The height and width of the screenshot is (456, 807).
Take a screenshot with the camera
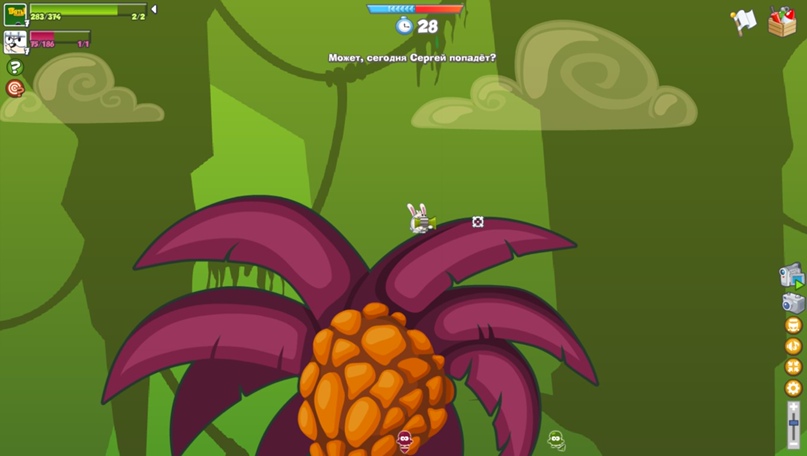pyautogui.click(x=793, y=303)
